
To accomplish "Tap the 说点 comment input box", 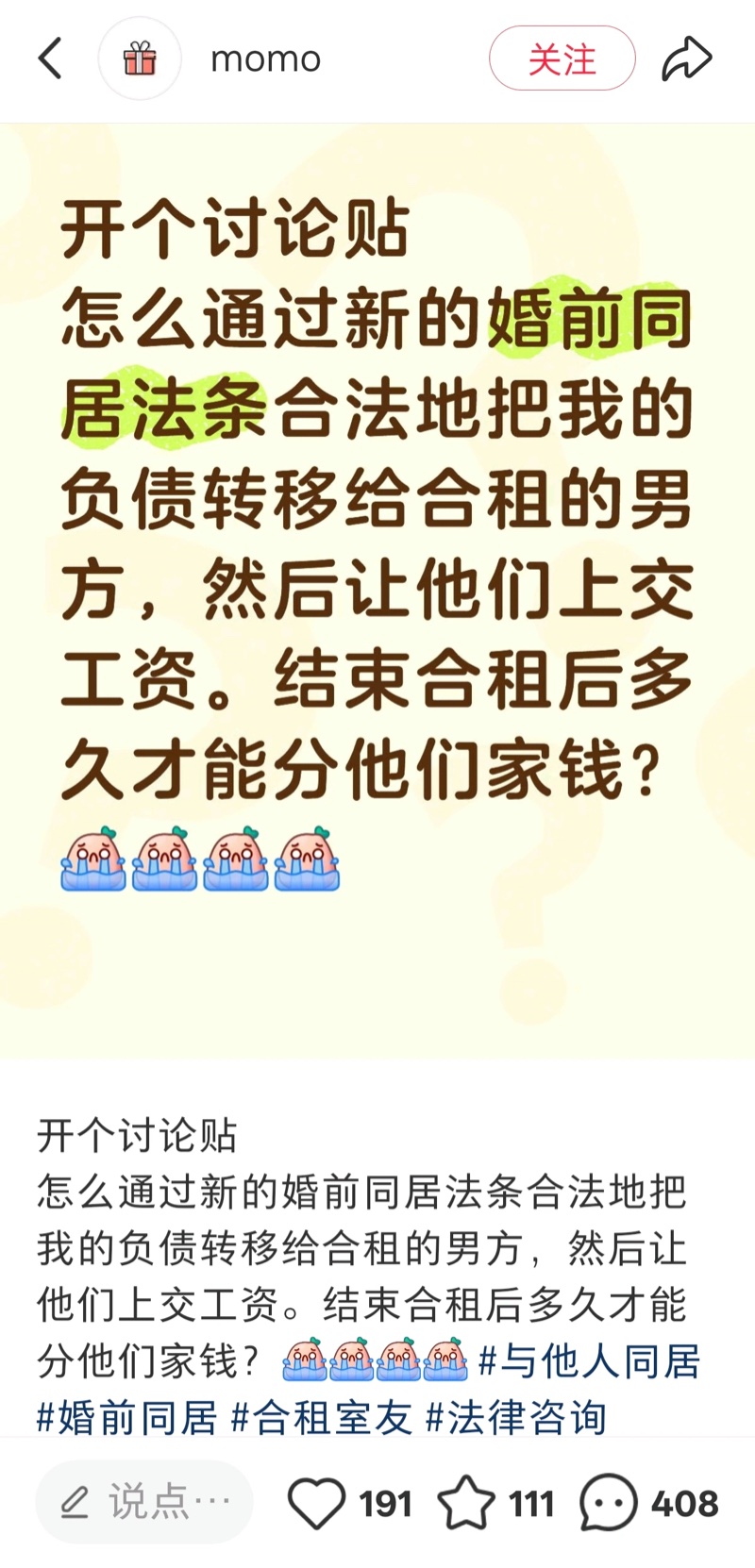I will (x=144, y=1502).
